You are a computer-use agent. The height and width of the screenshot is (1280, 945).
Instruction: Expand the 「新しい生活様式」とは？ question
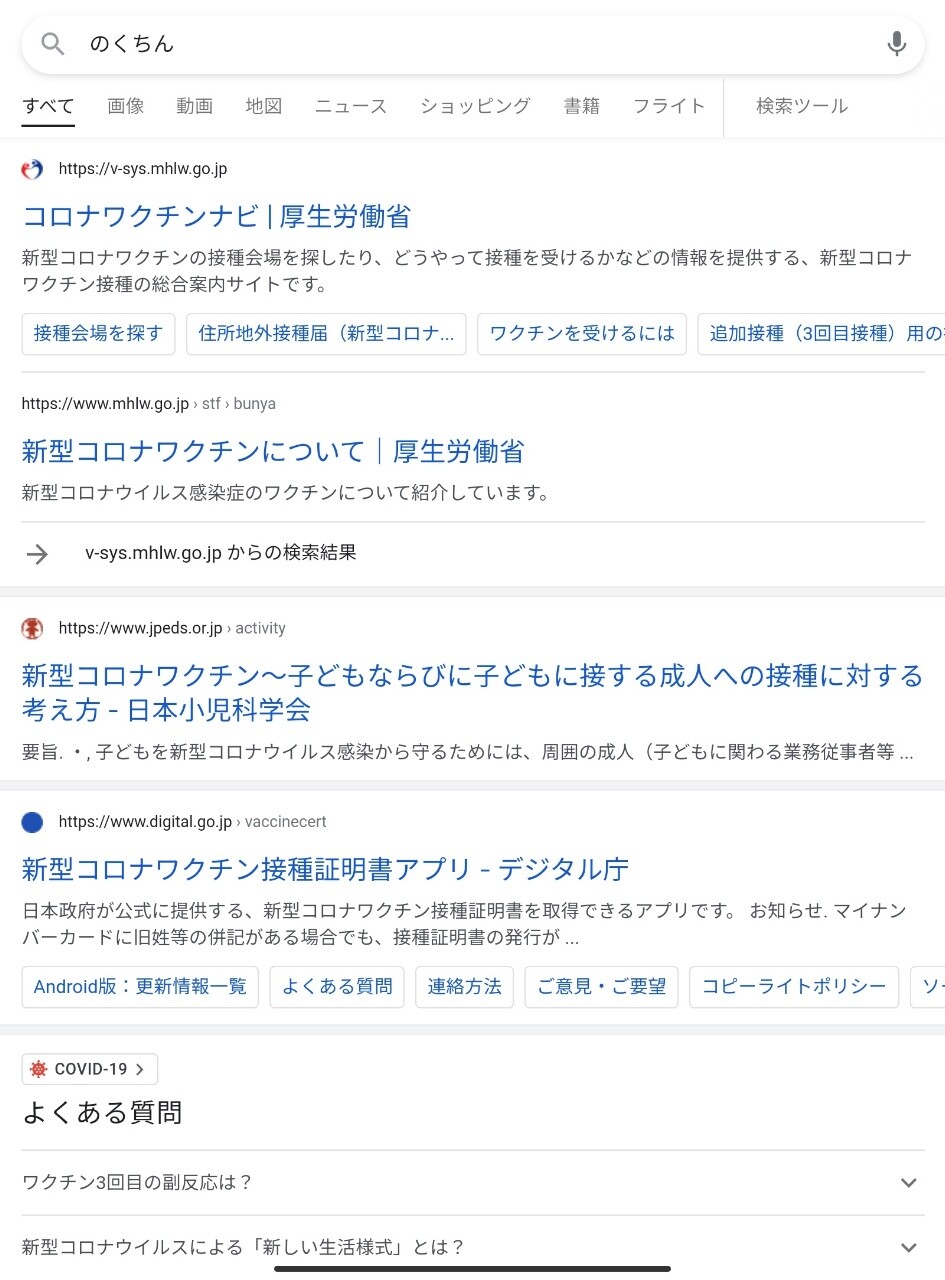point(472,1247)
